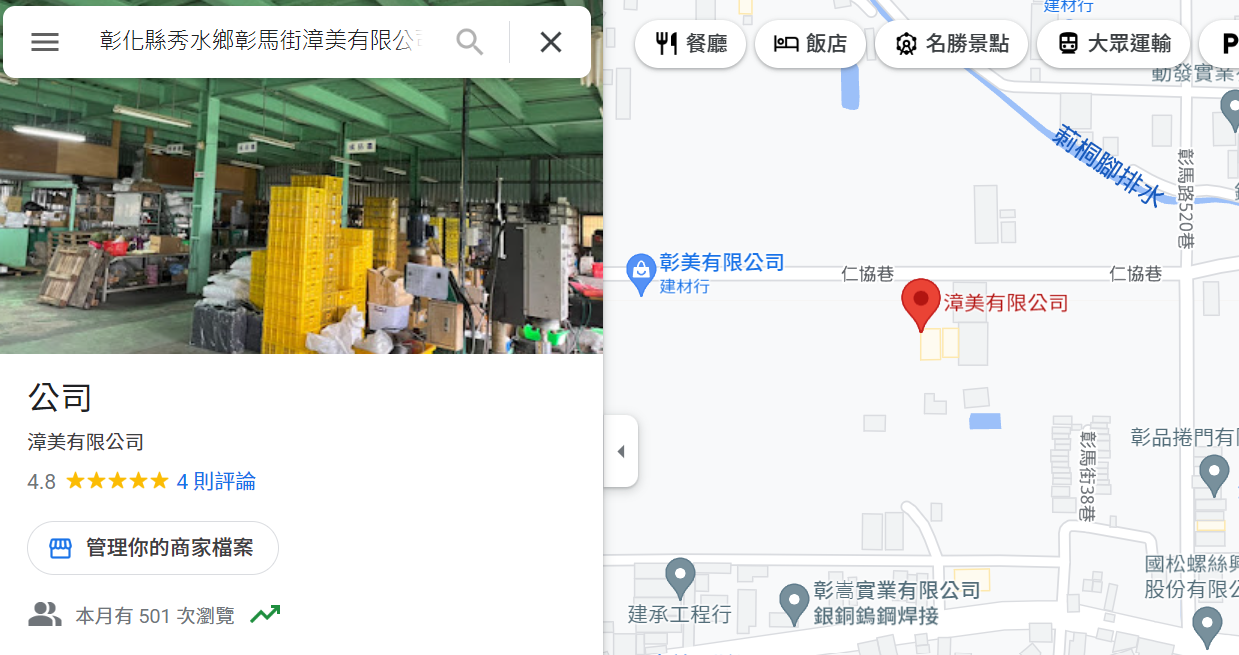Image resolution: width=1239 pixels, height=655 pixels.
Task: Tap the red 漳美有限公司 pin
Action: click(920, 303)
